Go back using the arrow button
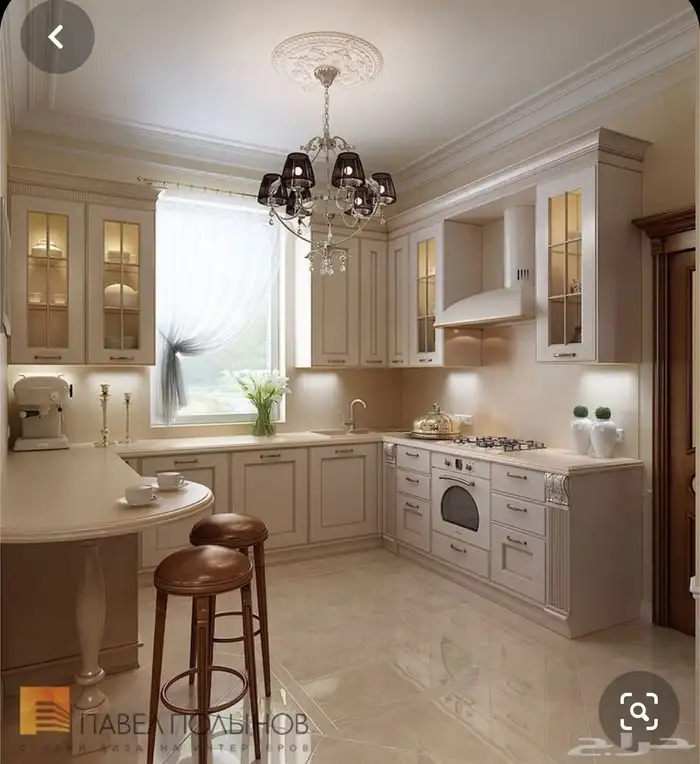Viewport: 700px width, 764px height. click(x=57, y=37)
